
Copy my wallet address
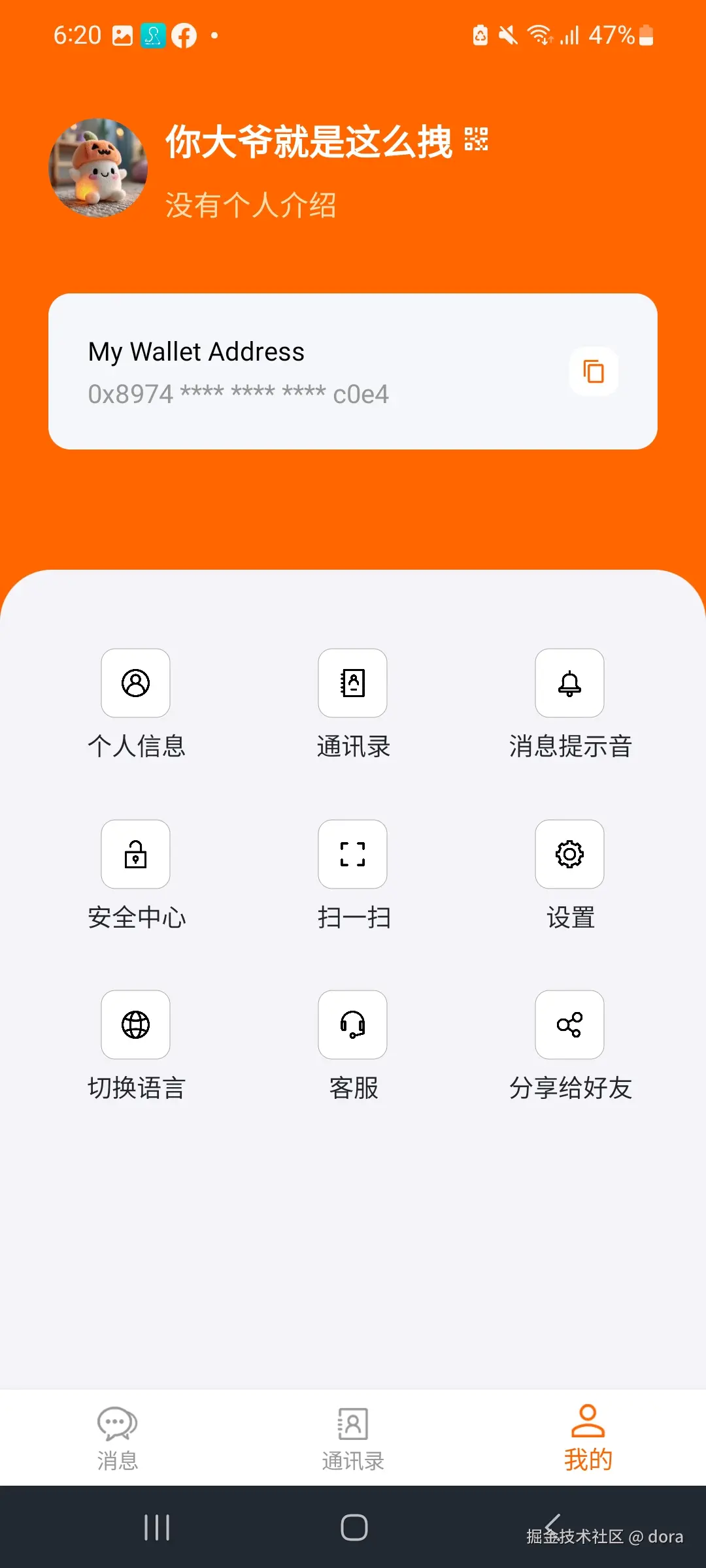pos(594,371)
